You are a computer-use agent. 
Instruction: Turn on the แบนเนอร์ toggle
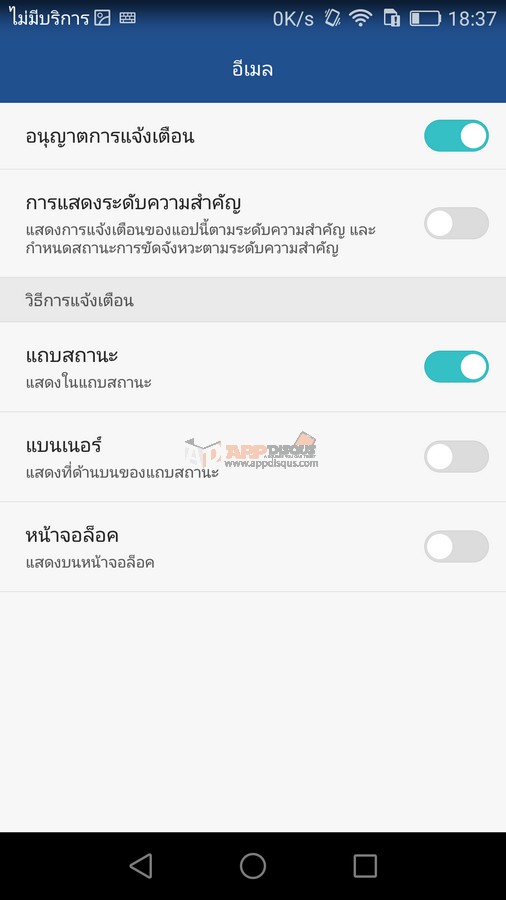[x=456, y=457]
